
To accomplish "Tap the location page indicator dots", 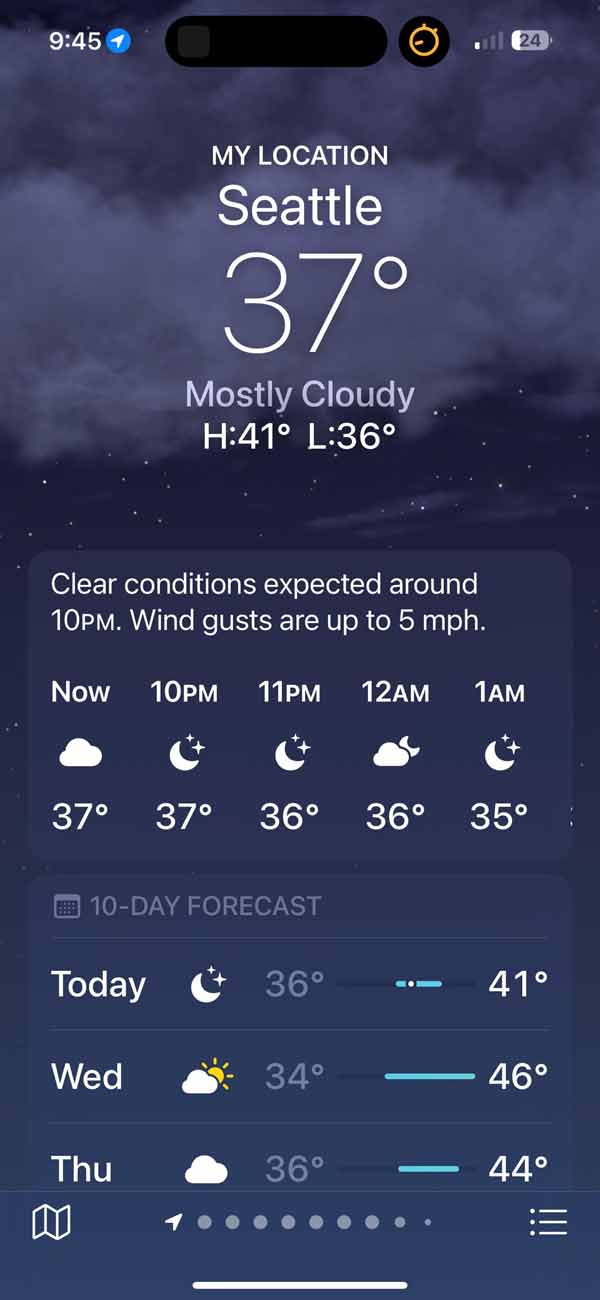I will [x=300, y=1221].
